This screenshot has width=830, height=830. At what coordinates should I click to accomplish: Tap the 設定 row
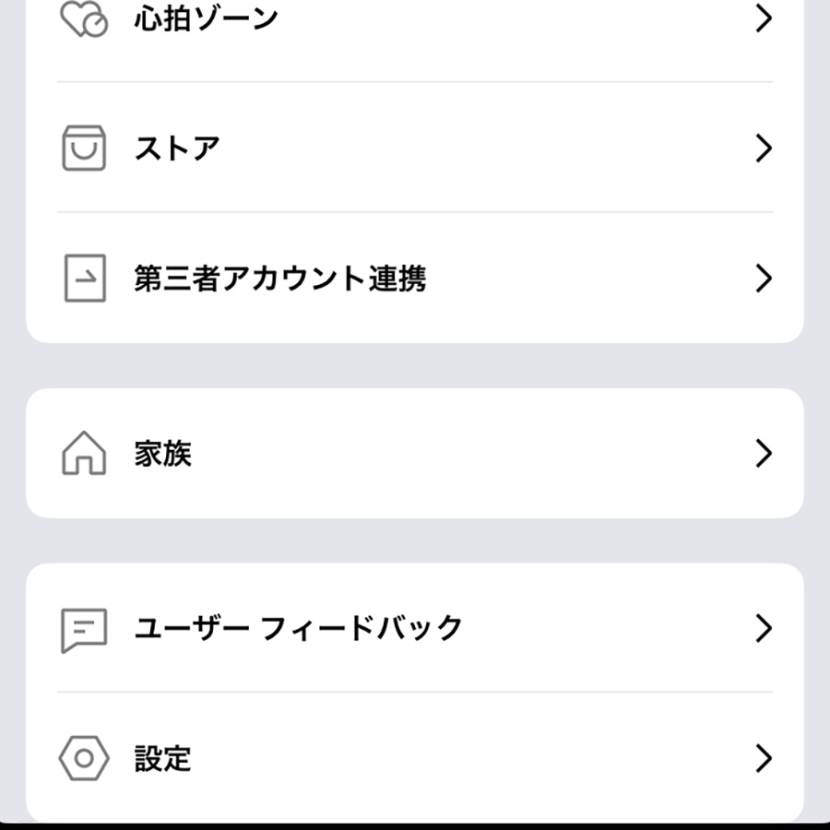(414, 758)
